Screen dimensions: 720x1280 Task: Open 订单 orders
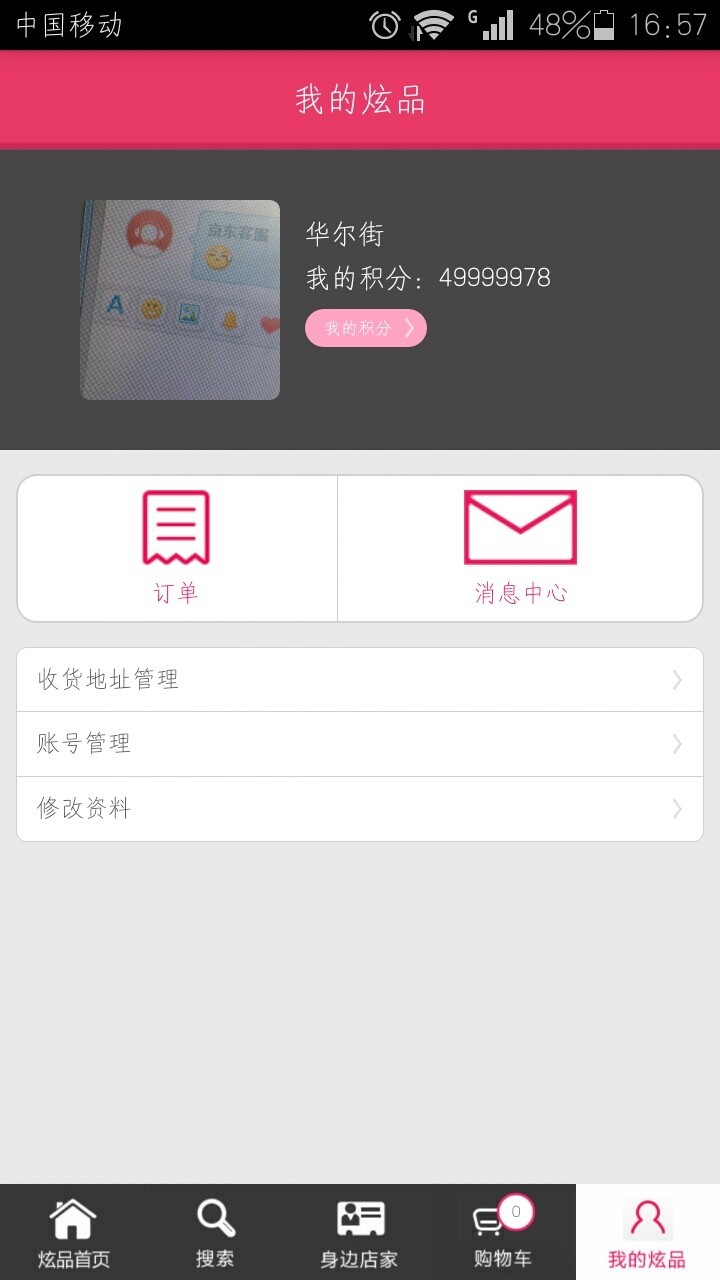coord(177,548)
